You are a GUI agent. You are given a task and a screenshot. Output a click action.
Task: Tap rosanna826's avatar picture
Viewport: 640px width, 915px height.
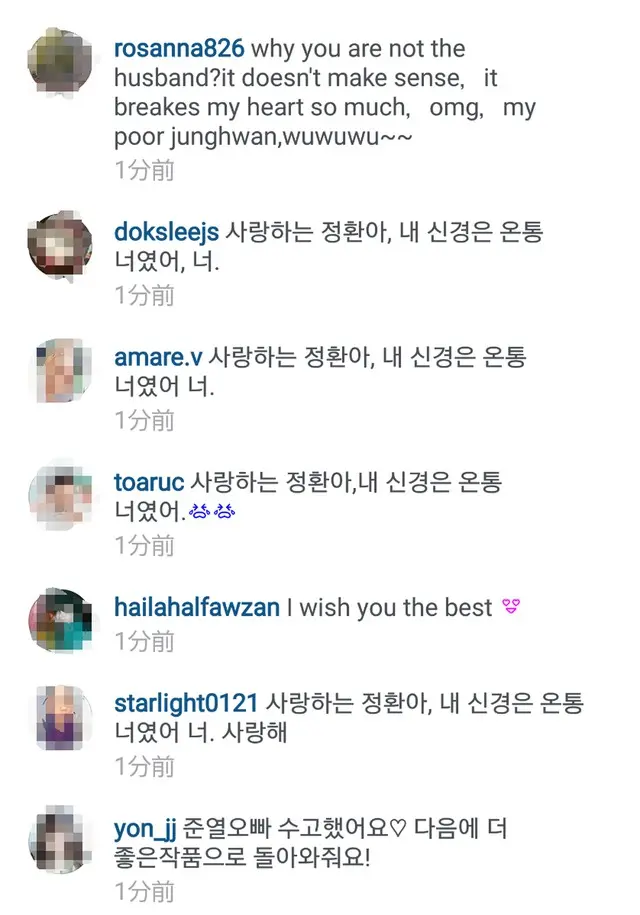[x=60, y=59]
